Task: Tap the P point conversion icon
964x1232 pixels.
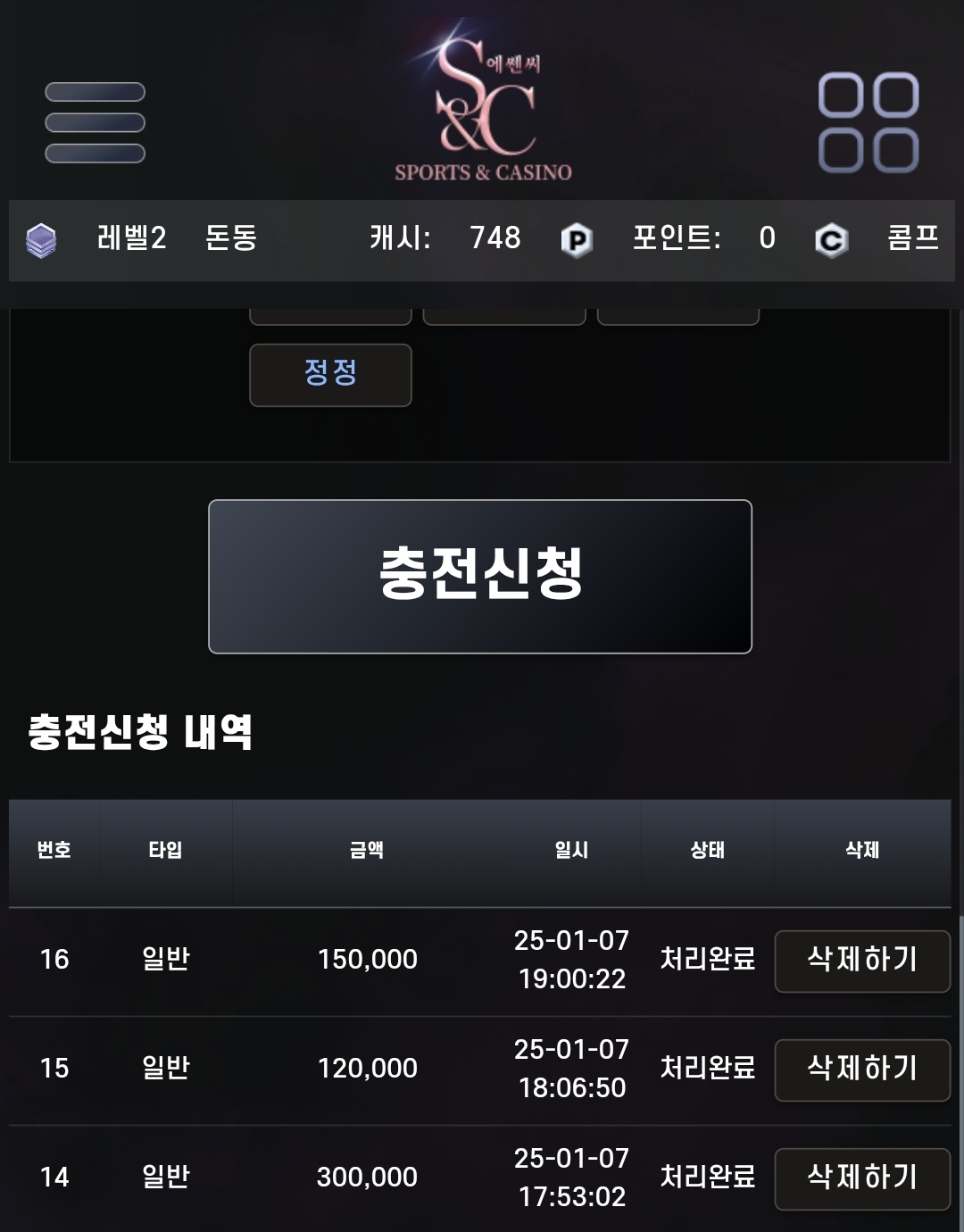Action: pos(577,240)
